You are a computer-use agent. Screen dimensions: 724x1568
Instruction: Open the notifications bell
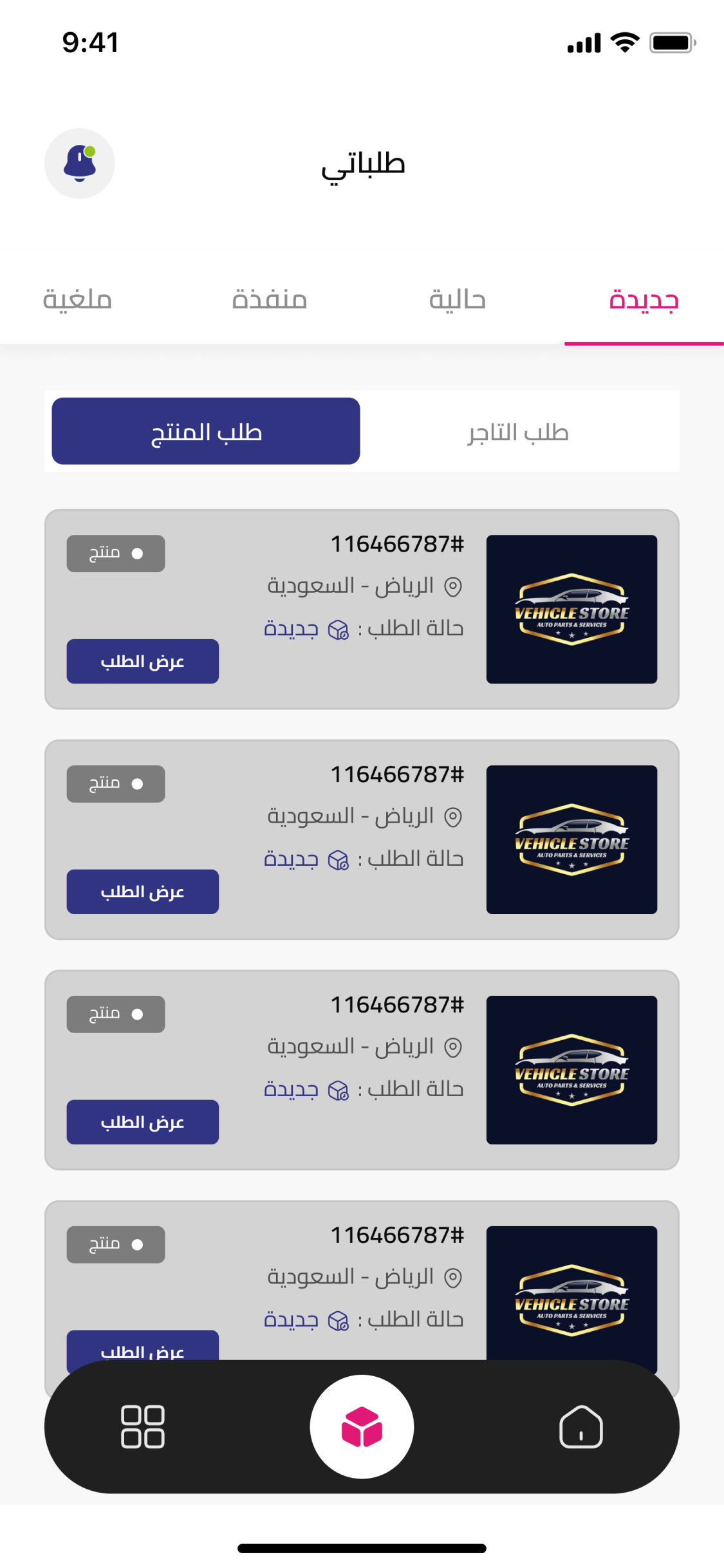[79, 163]
